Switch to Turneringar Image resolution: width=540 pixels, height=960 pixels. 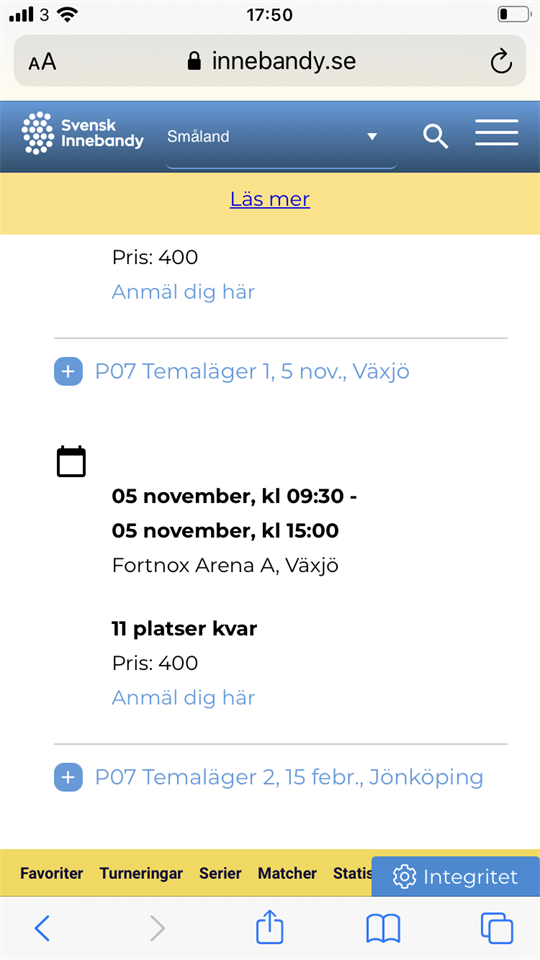(141, 873)
